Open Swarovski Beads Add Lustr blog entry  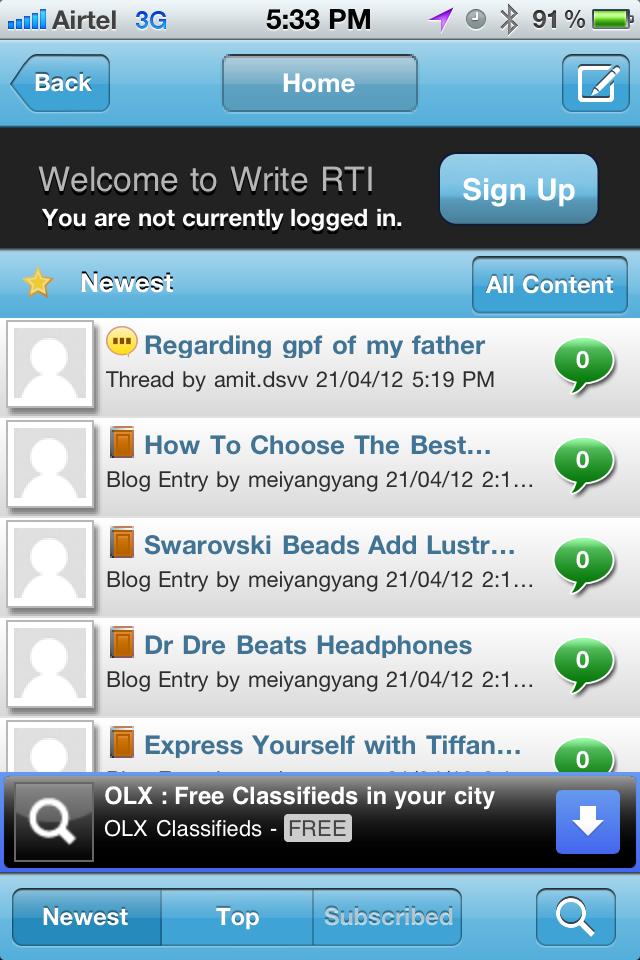tap(329, 546)
